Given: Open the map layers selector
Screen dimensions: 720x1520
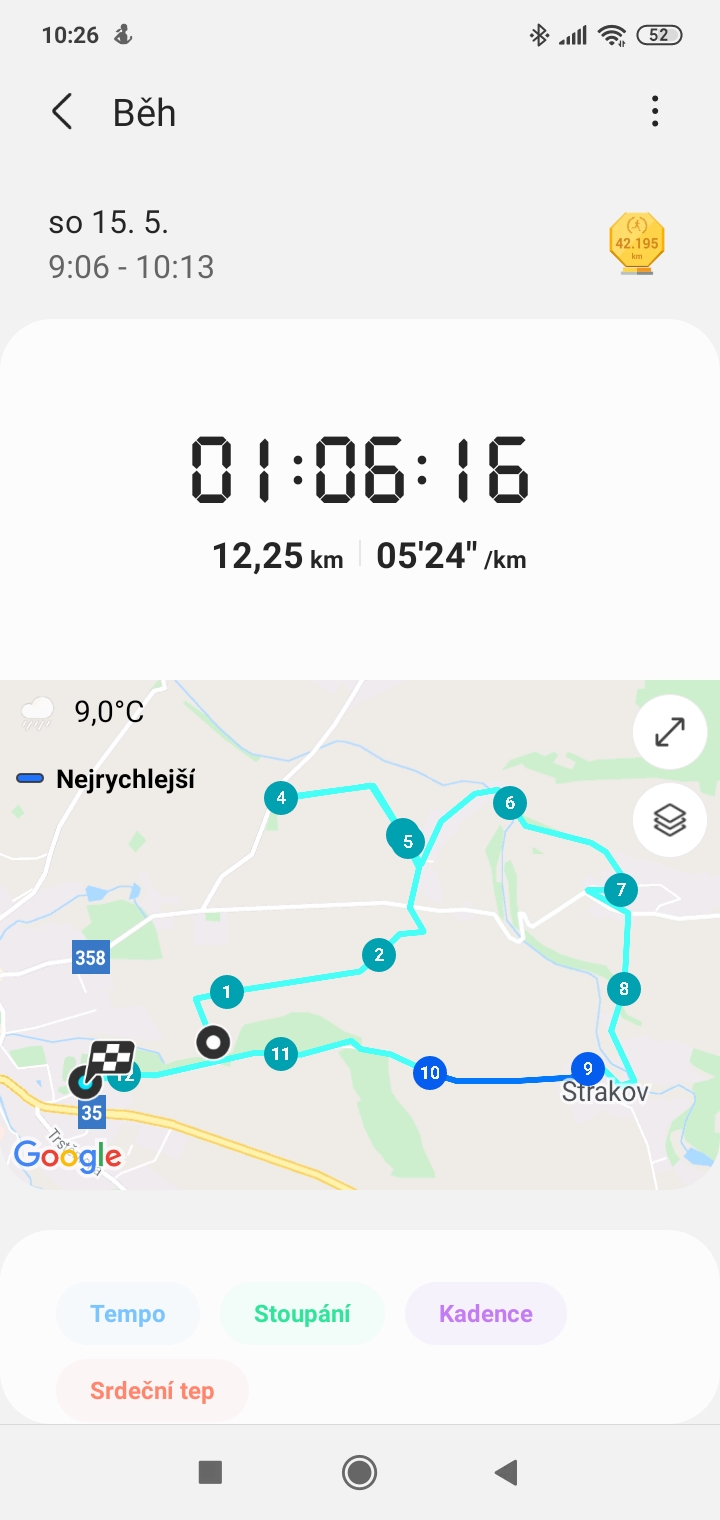Looking at the screenshot, I should [670, 820].
